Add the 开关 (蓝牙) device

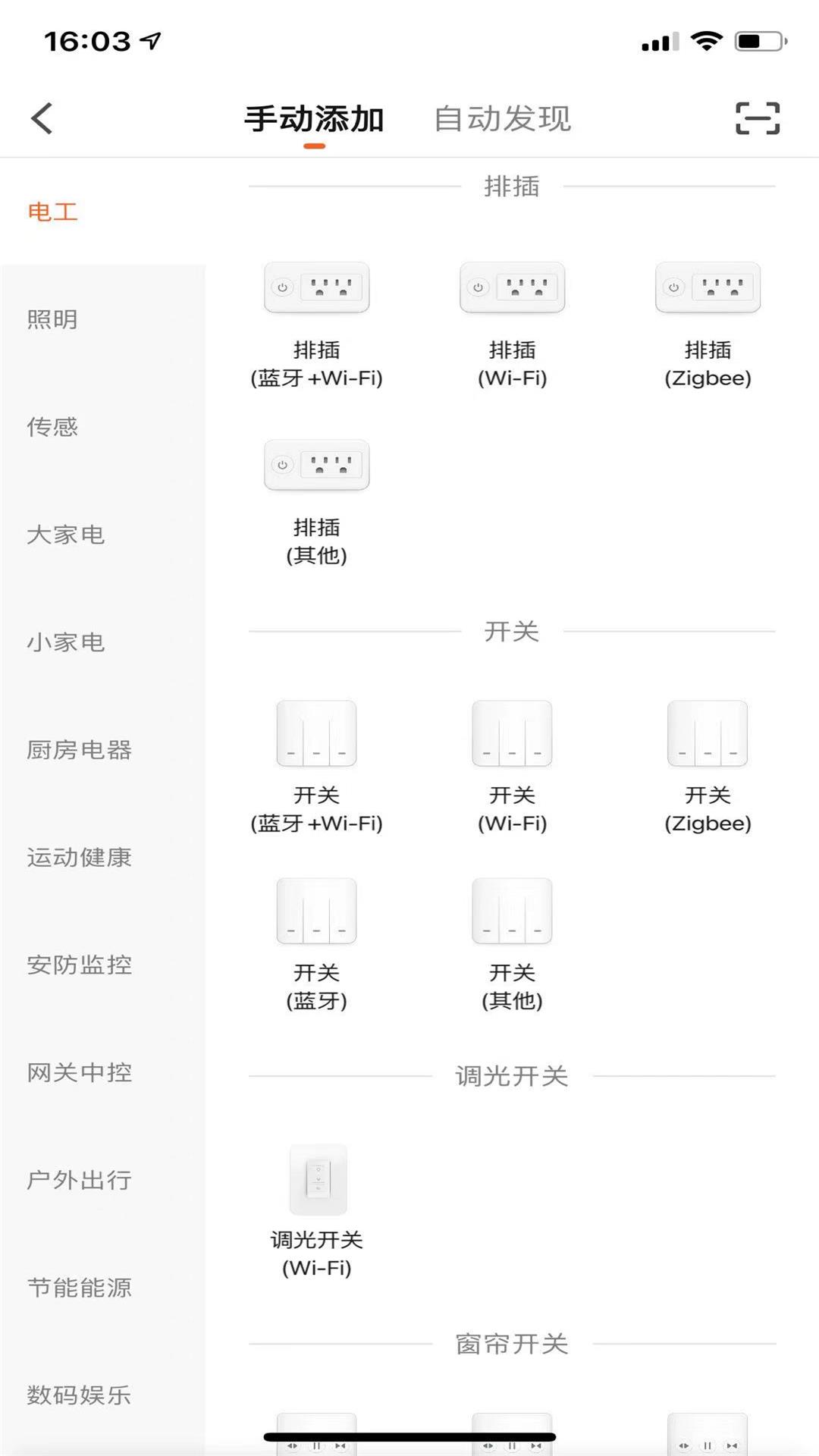click(316, 911)
